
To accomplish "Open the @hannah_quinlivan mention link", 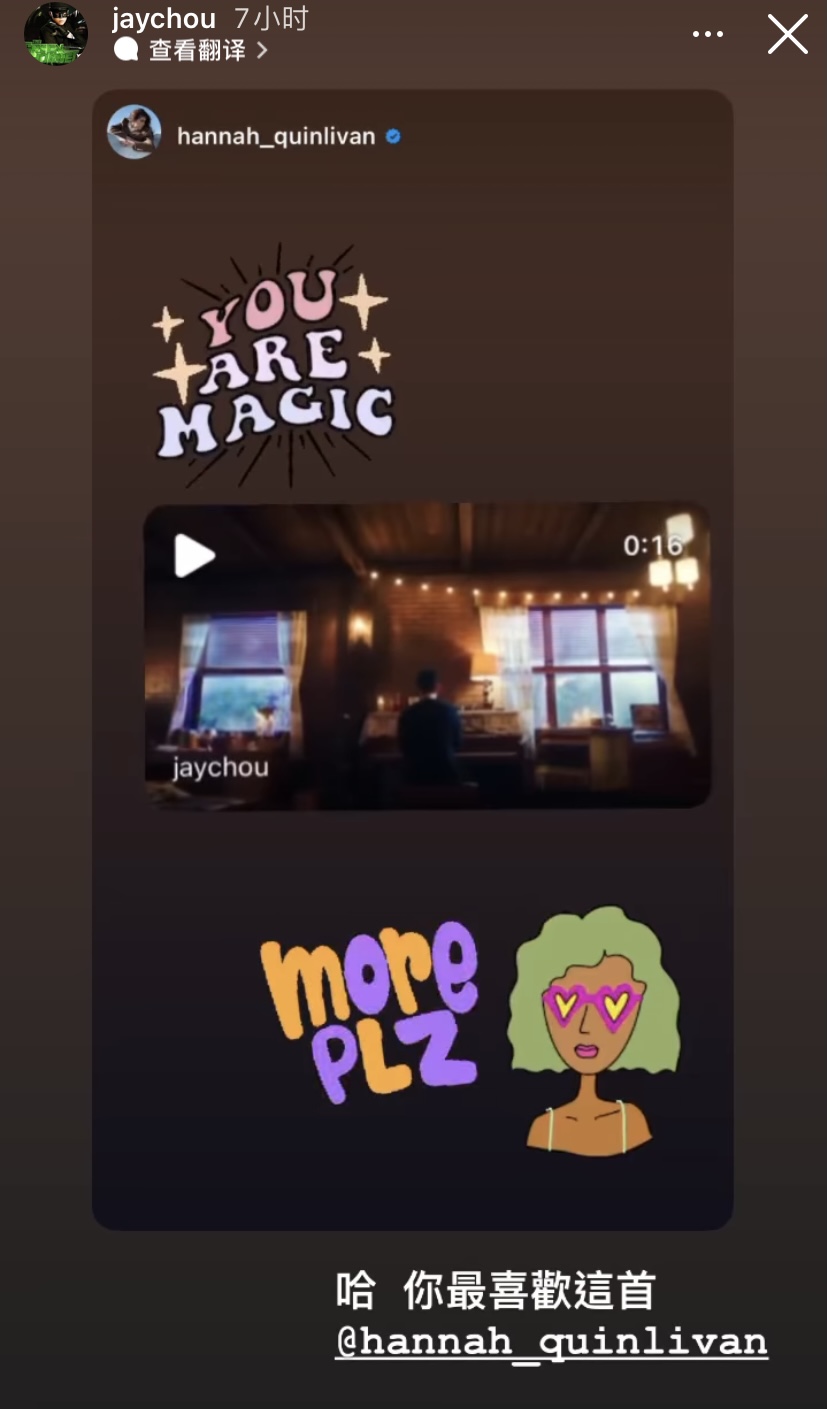I will pyautogui.click(x=551, y=1341).
